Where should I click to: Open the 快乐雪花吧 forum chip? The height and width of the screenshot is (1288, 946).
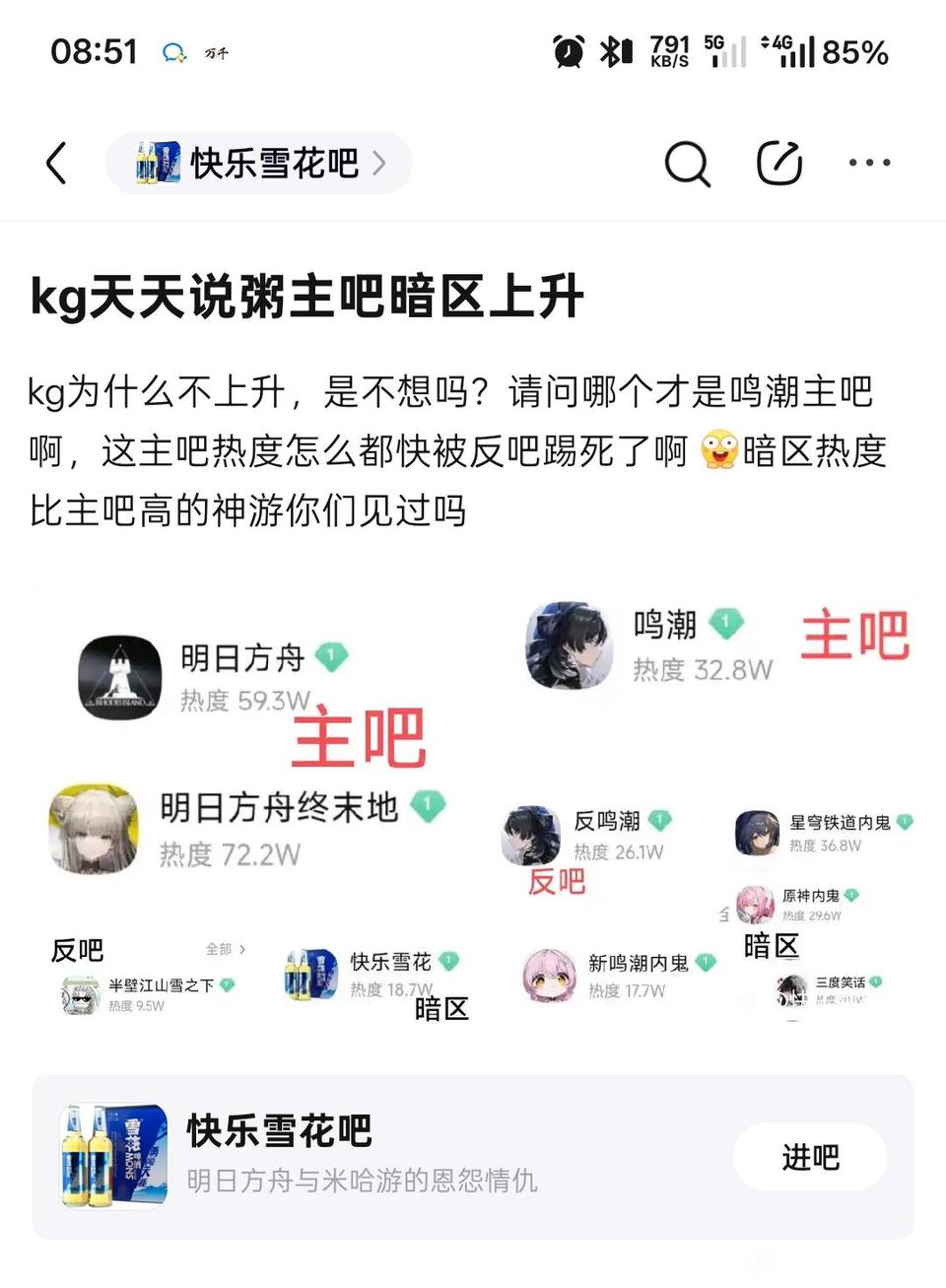point(259,163)
